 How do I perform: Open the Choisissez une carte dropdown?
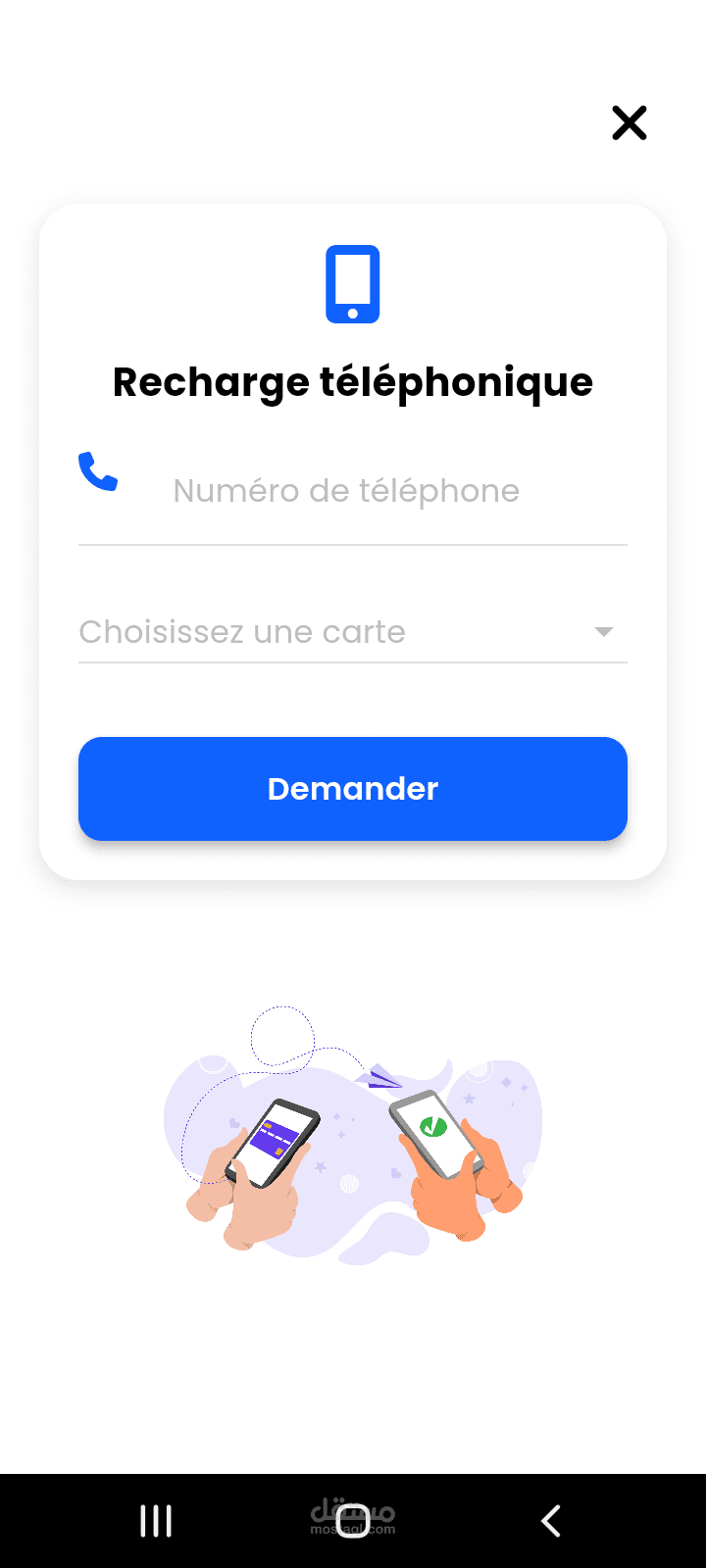click(x=353, y=632)
